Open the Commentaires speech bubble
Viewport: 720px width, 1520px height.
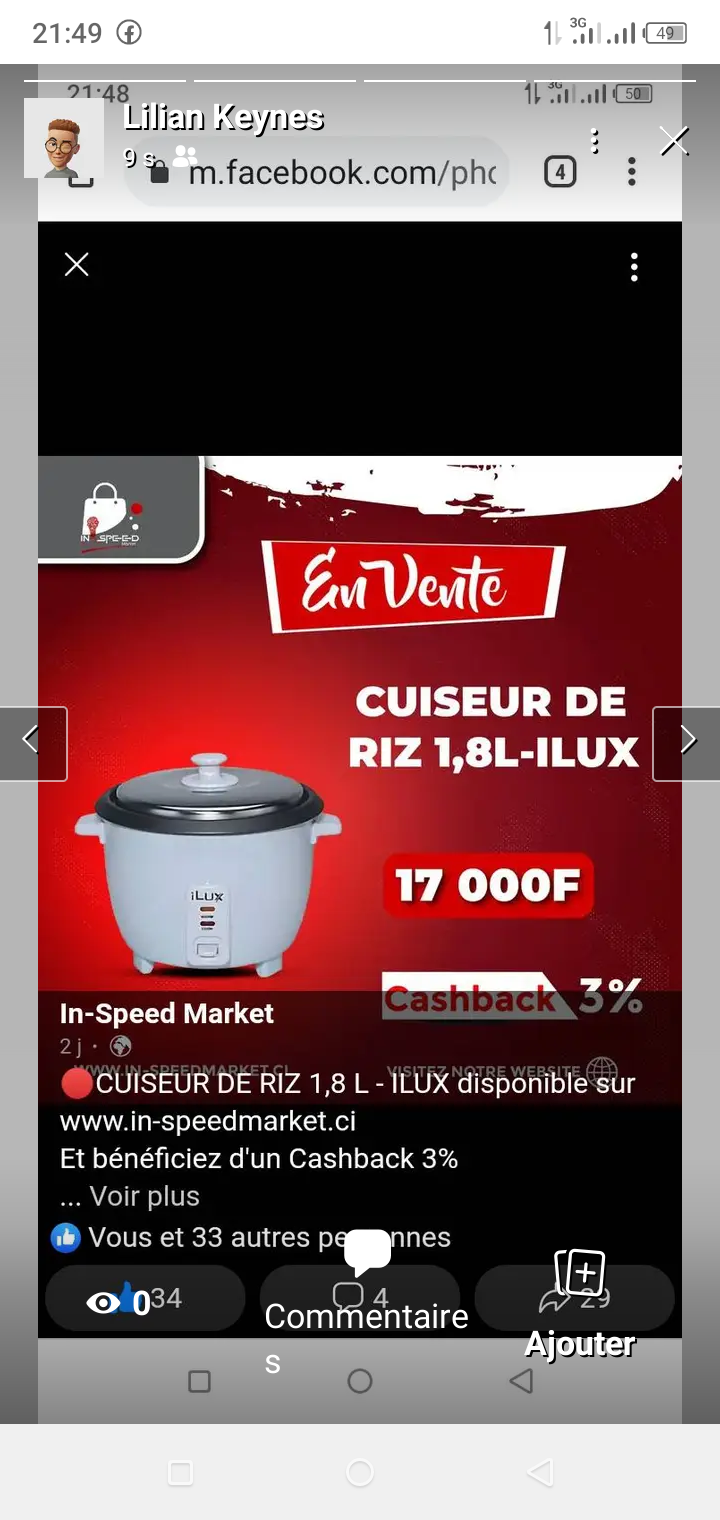[x=367, y=1254]
